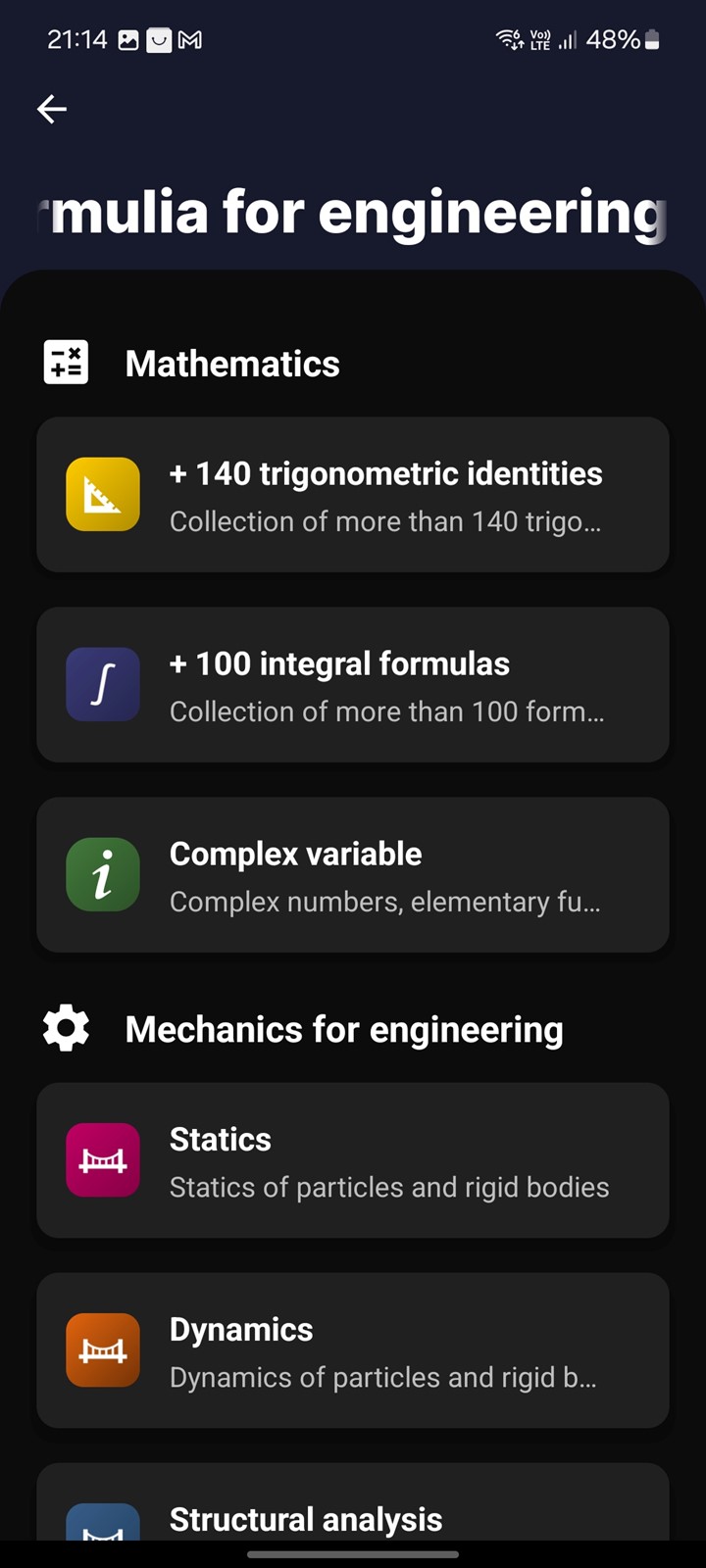706x1568 pixels.
Task: Go back using the arrow icon
Action: (52, 109)
